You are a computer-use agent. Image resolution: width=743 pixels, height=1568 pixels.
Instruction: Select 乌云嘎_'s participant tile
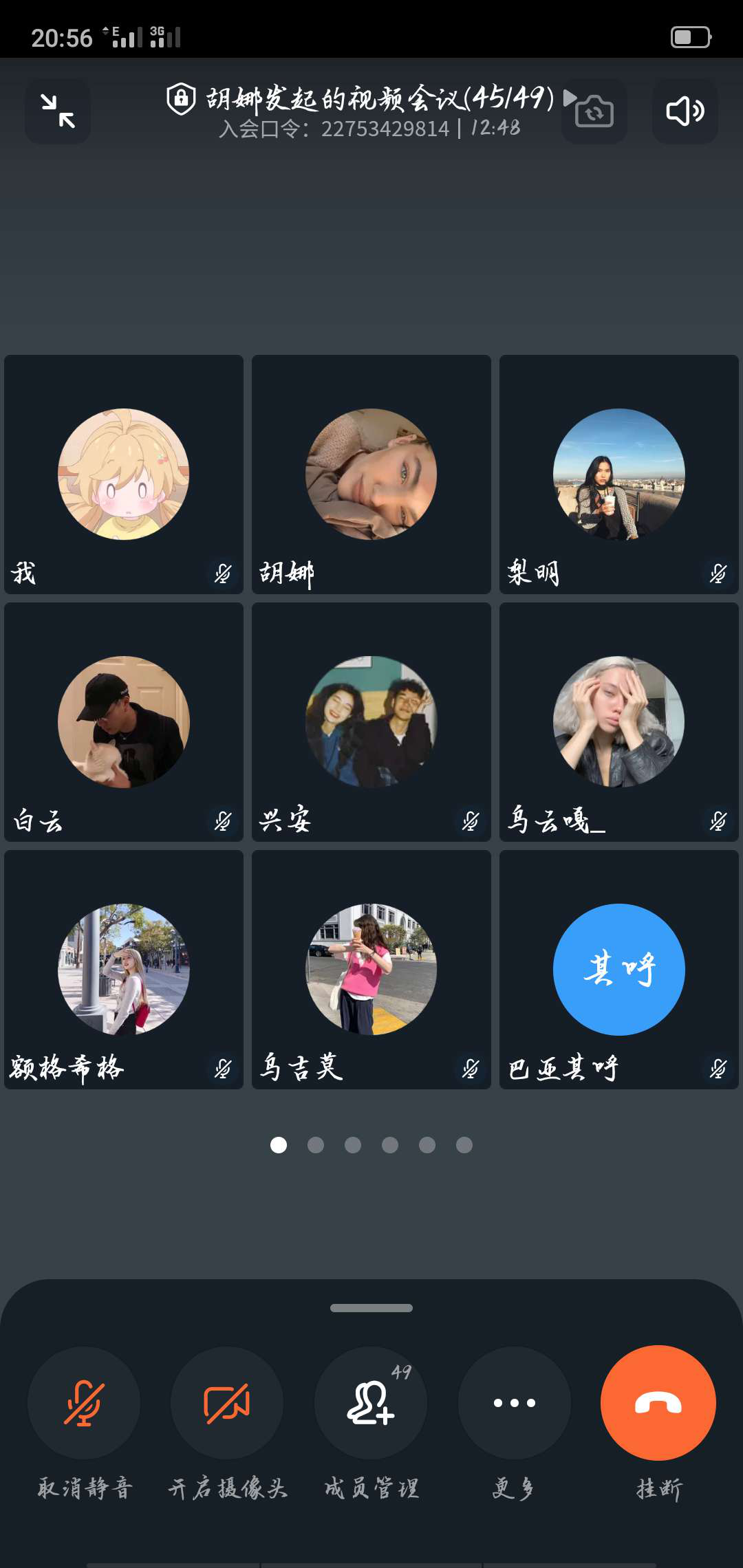tap(619, 722)
